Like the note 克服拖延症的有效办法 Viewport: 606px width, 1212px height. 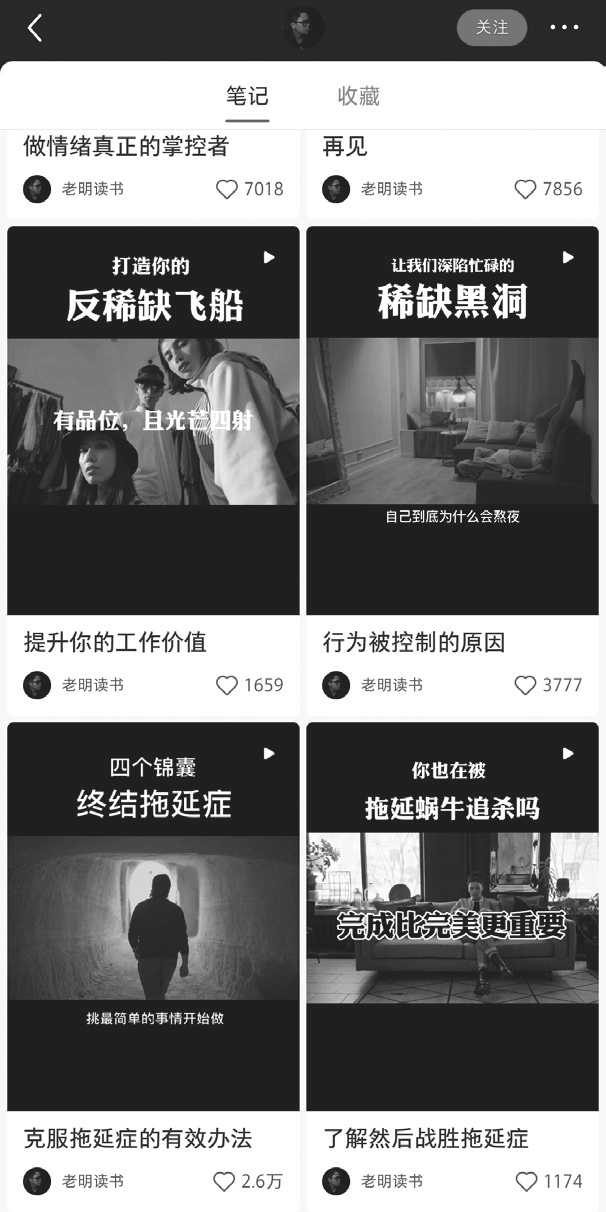click(x=225, y=1181)
